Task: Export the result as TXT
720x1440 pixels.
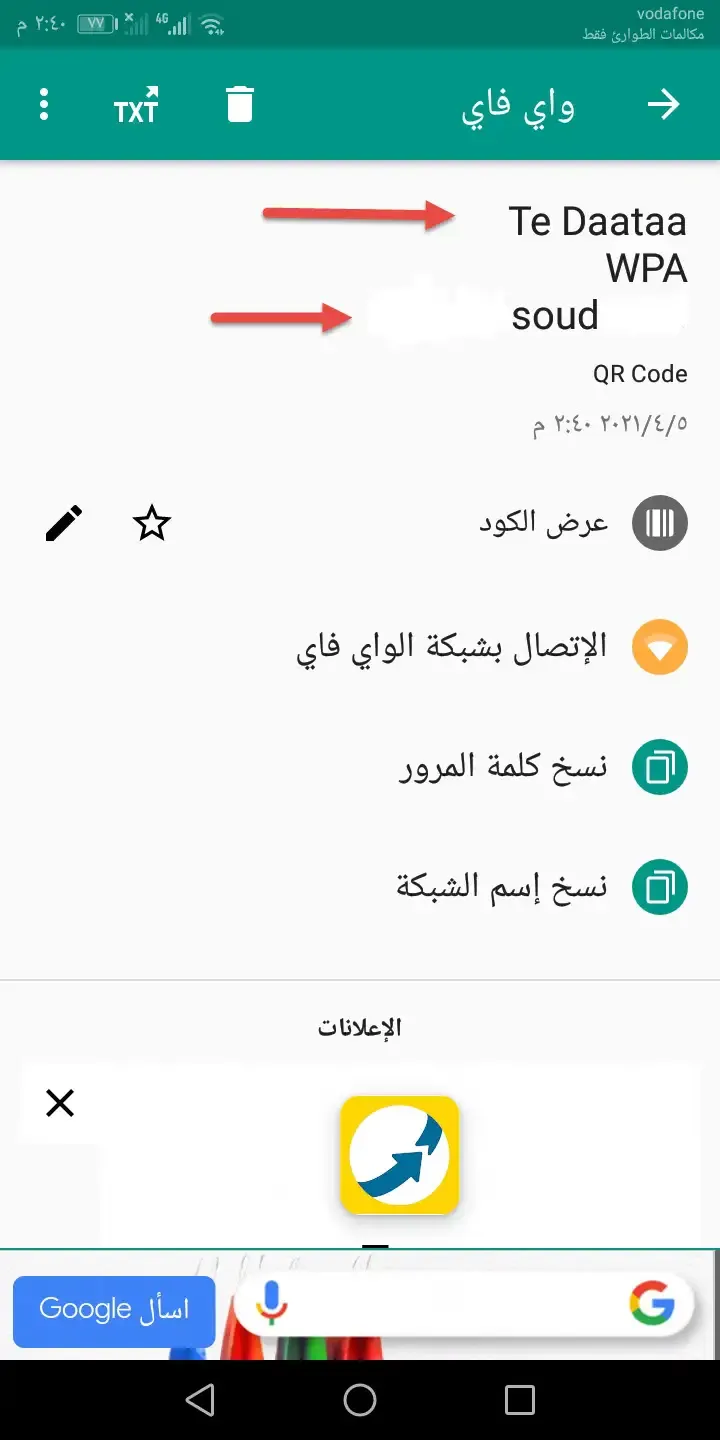Action: (x=136, y=106)
